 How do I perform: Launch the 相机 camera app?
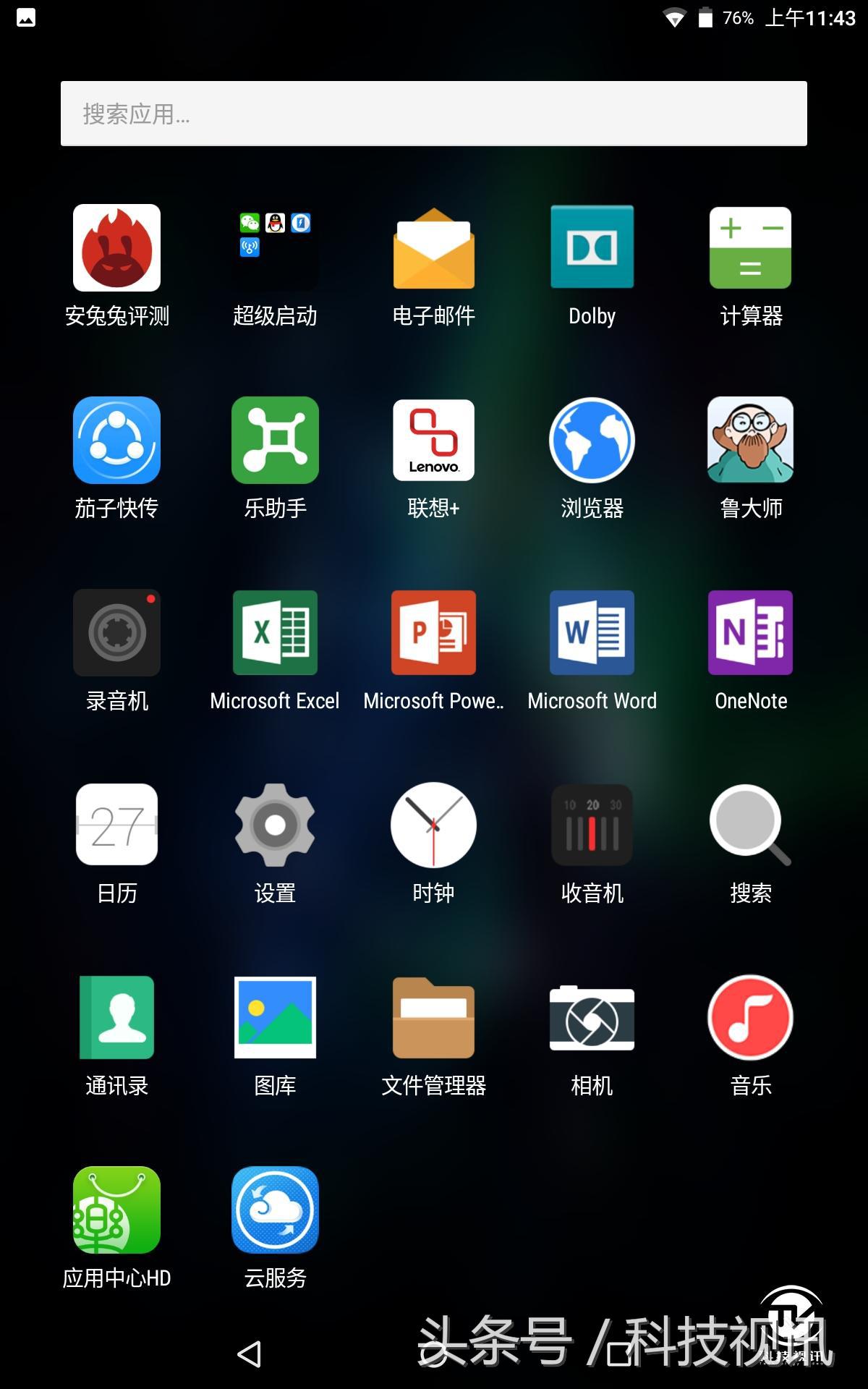coord(592,1017)
